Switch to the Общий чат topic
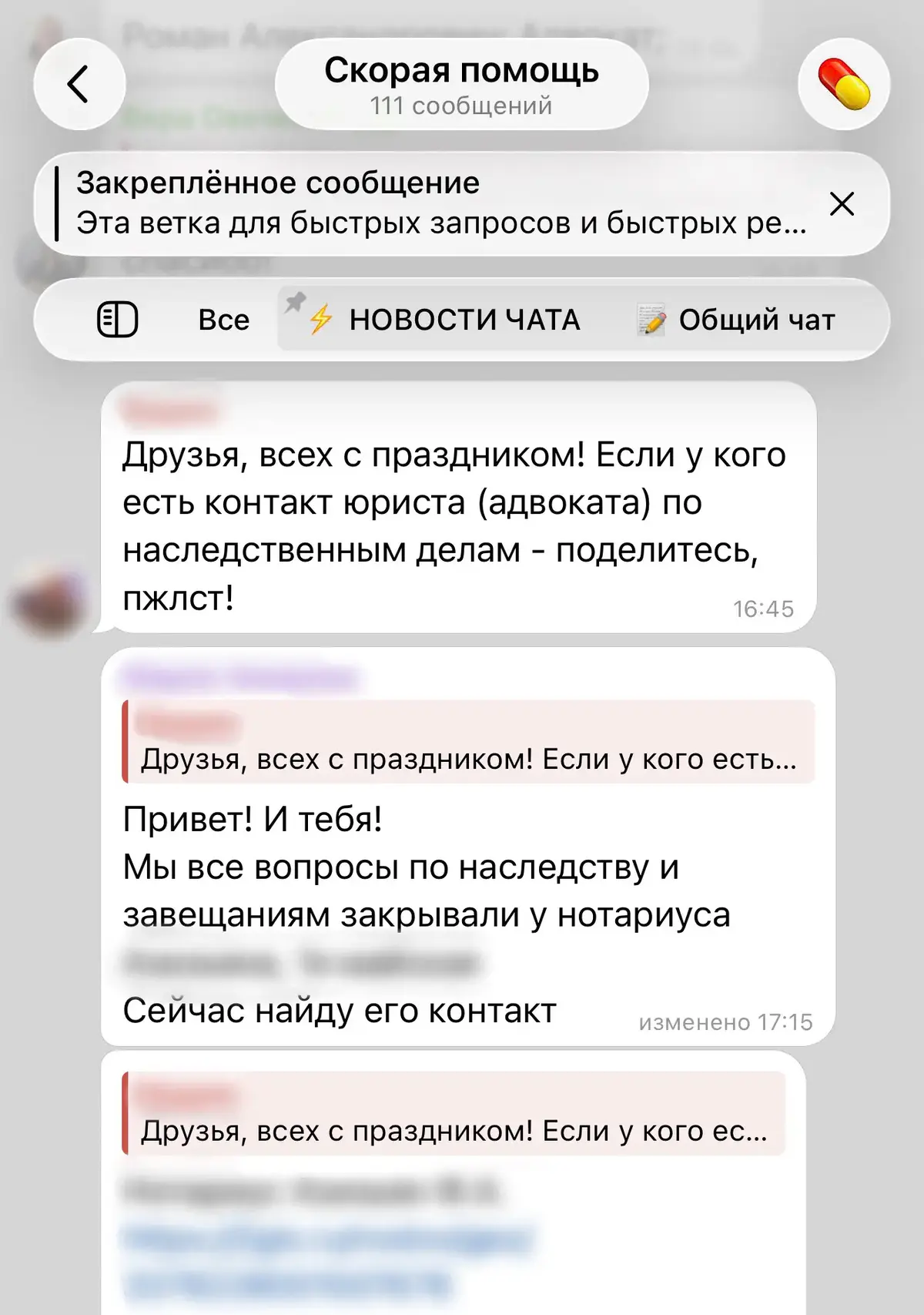The height and width of the screenshot is (1315, 924). coord(737,320)
